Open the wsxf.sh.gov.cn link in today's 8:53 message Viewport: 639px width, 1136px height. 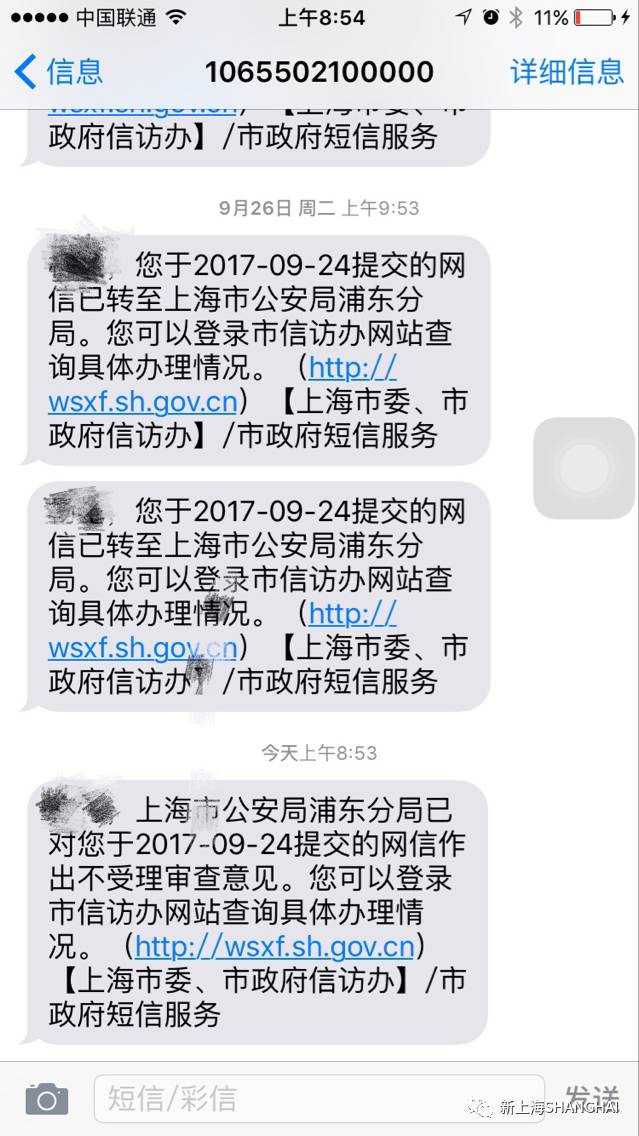275,947
